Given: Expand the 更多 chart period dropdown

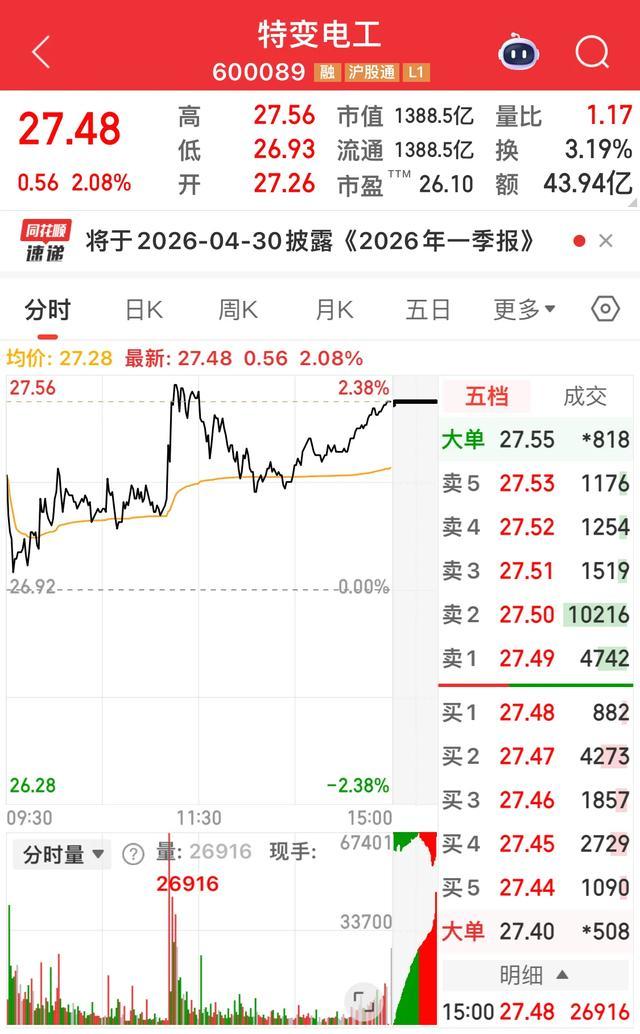Looking at the screenshot, I should coord(524,309).
